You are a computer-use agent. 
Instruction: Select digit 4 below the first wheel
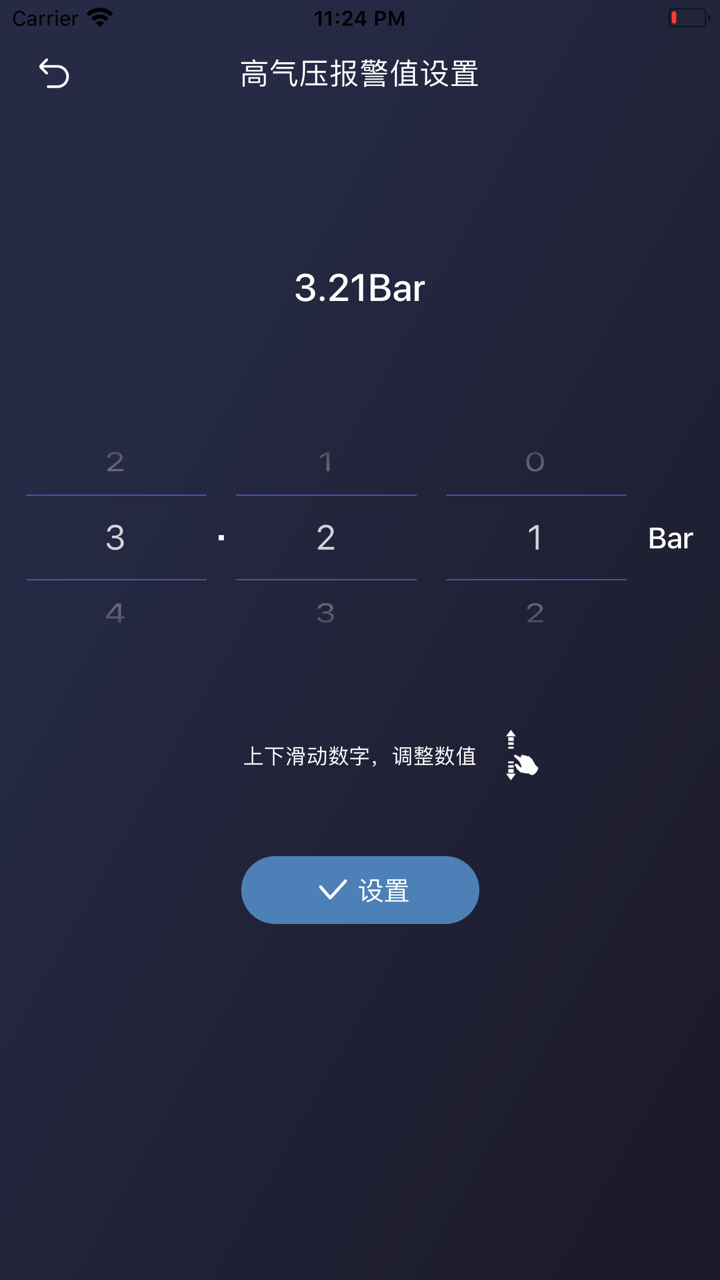tap(115, 612)
